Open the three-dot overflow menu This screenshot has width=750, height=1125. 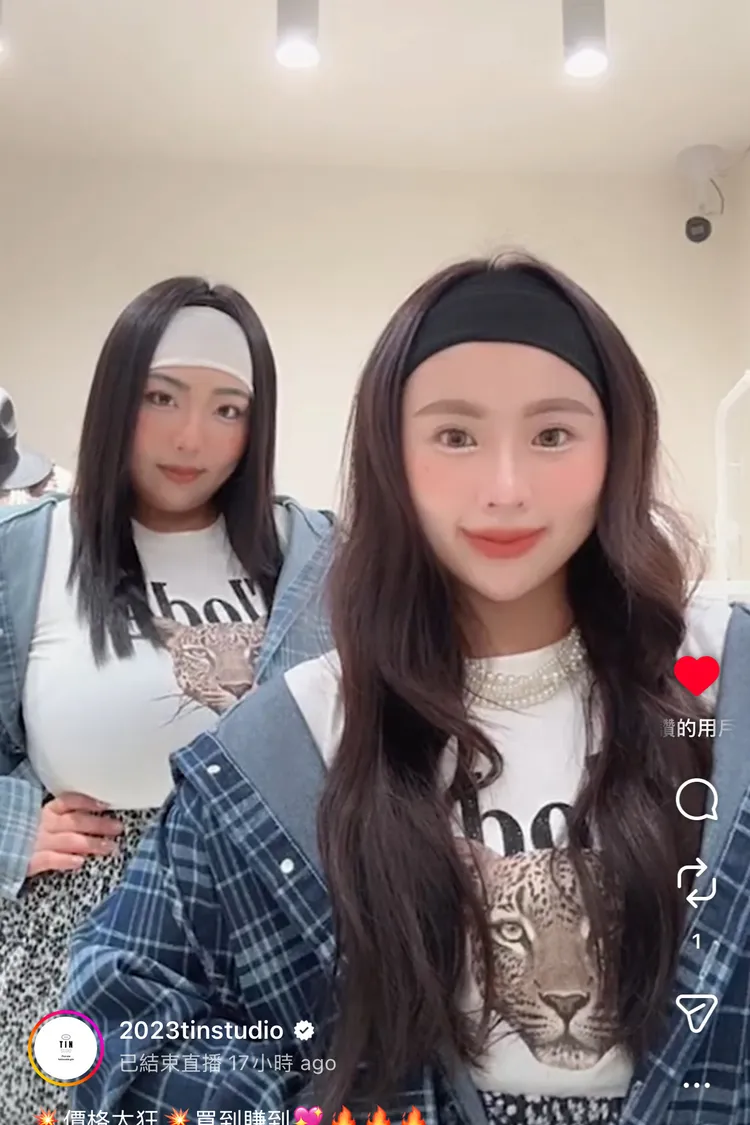click(x=696, y=1085)
